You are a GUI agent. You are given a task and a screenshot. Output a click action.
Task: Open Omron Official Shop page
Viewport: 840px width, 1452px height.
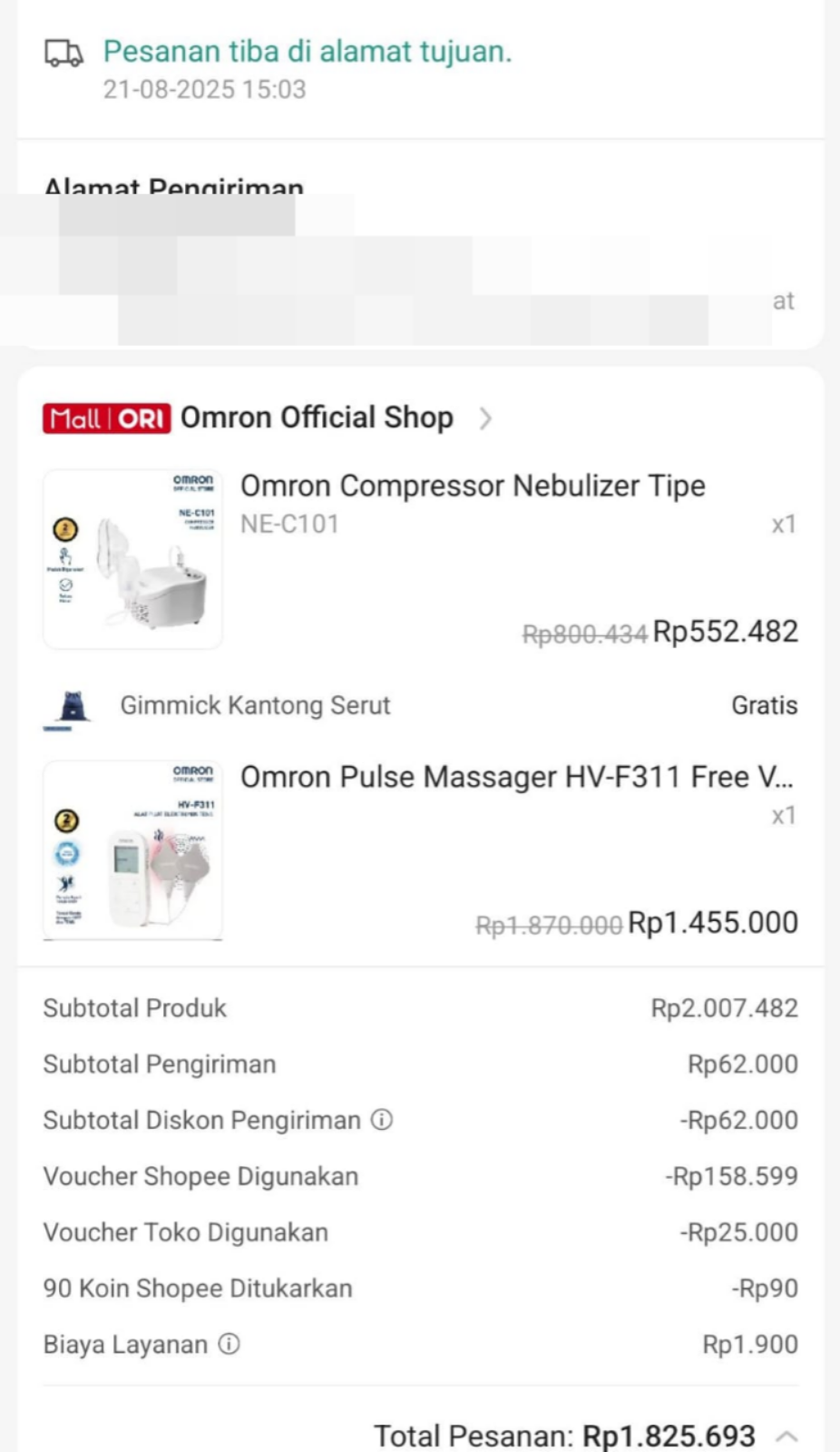tap(317, 418)
